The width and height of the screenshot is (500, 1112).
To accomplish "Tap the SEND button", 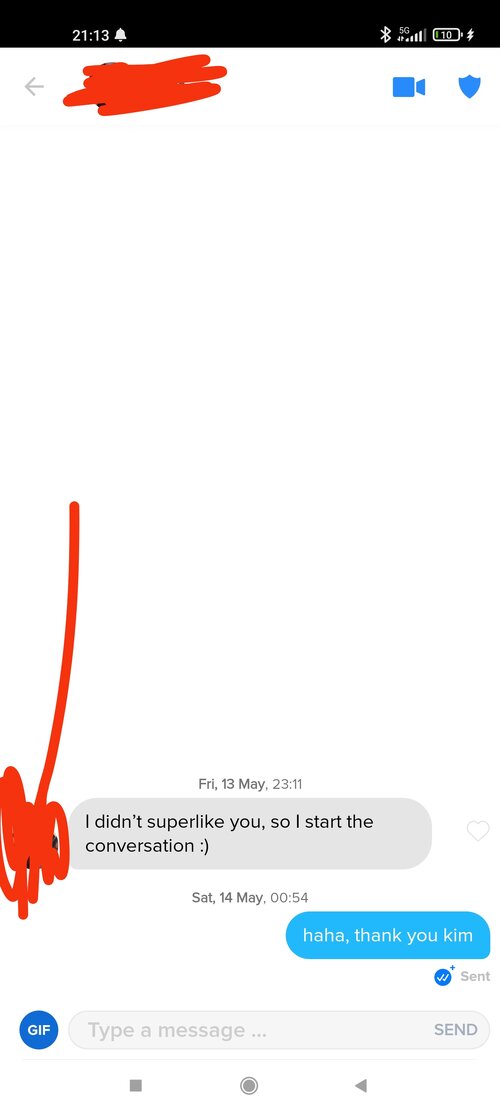I will pos(455,1030).
